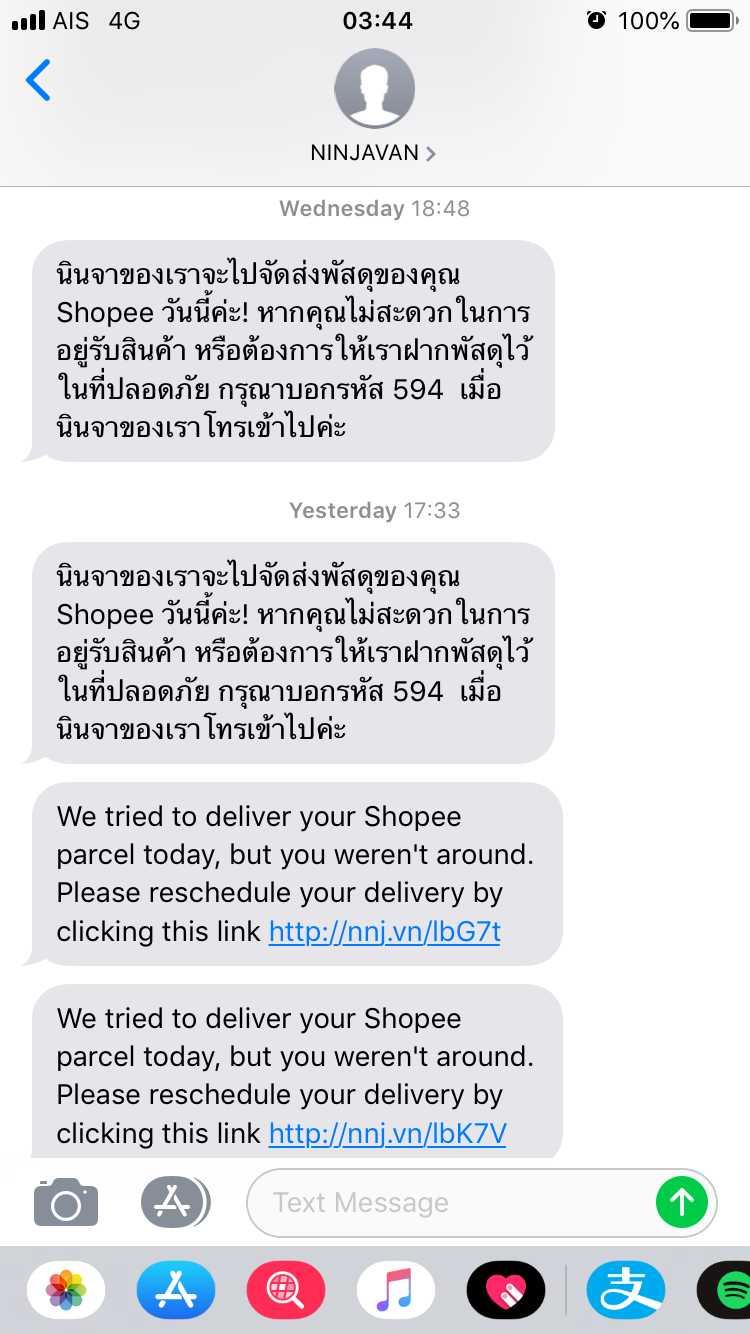Open the Music iMessage app
Image resolution: width=750 pixels, height=1334 pixels.
tap(396, 1289)
